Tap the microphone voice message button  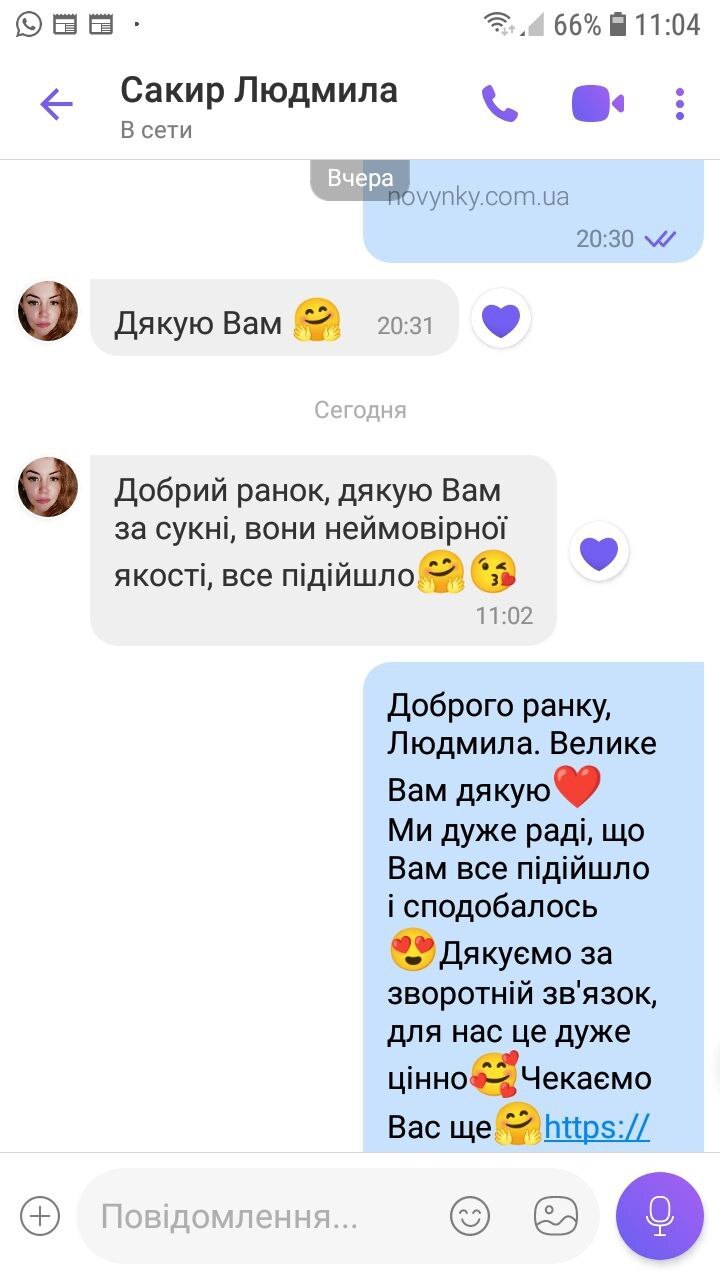click(x=659, y=1216)
